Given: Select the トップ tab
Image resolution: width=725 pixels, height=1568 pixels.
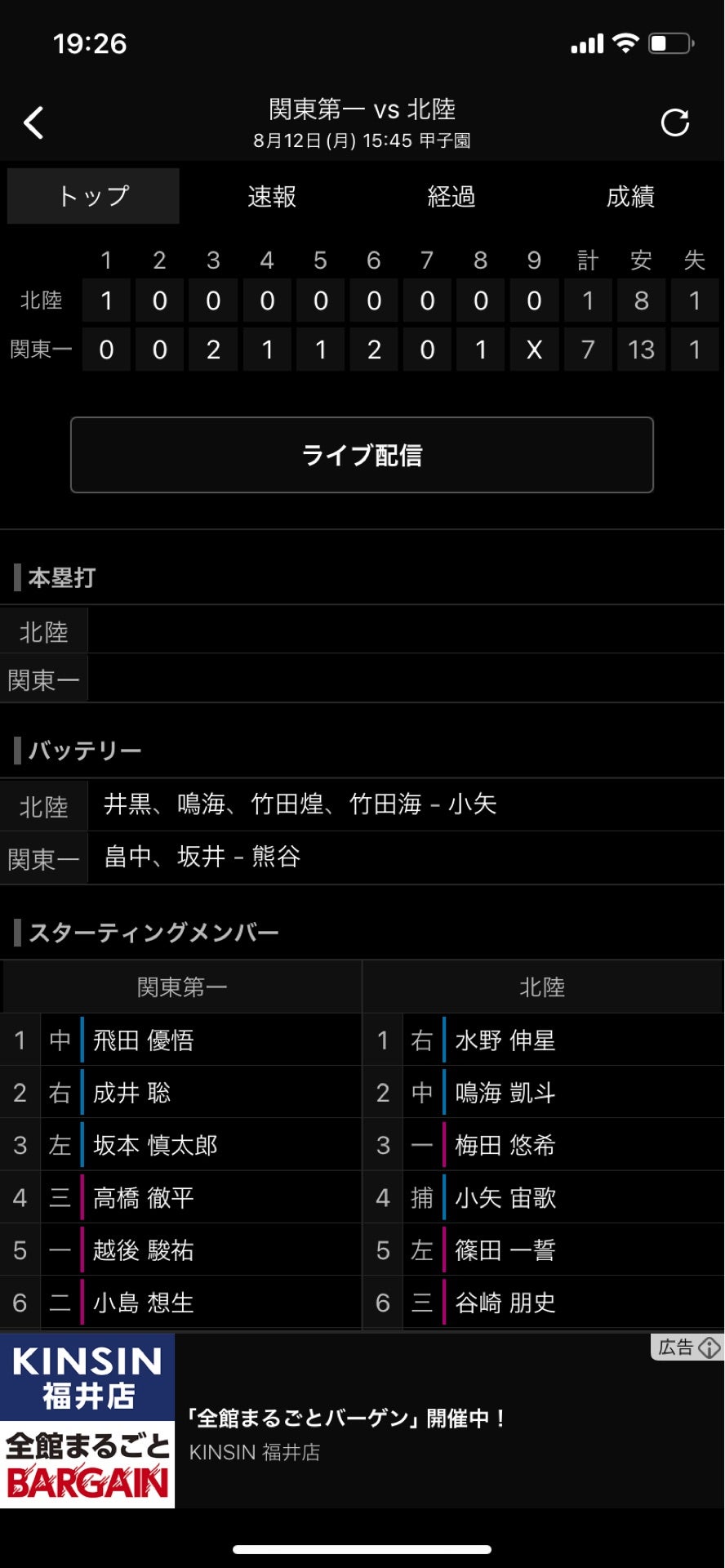Looking at the screenshot, I should pos(93,197).
